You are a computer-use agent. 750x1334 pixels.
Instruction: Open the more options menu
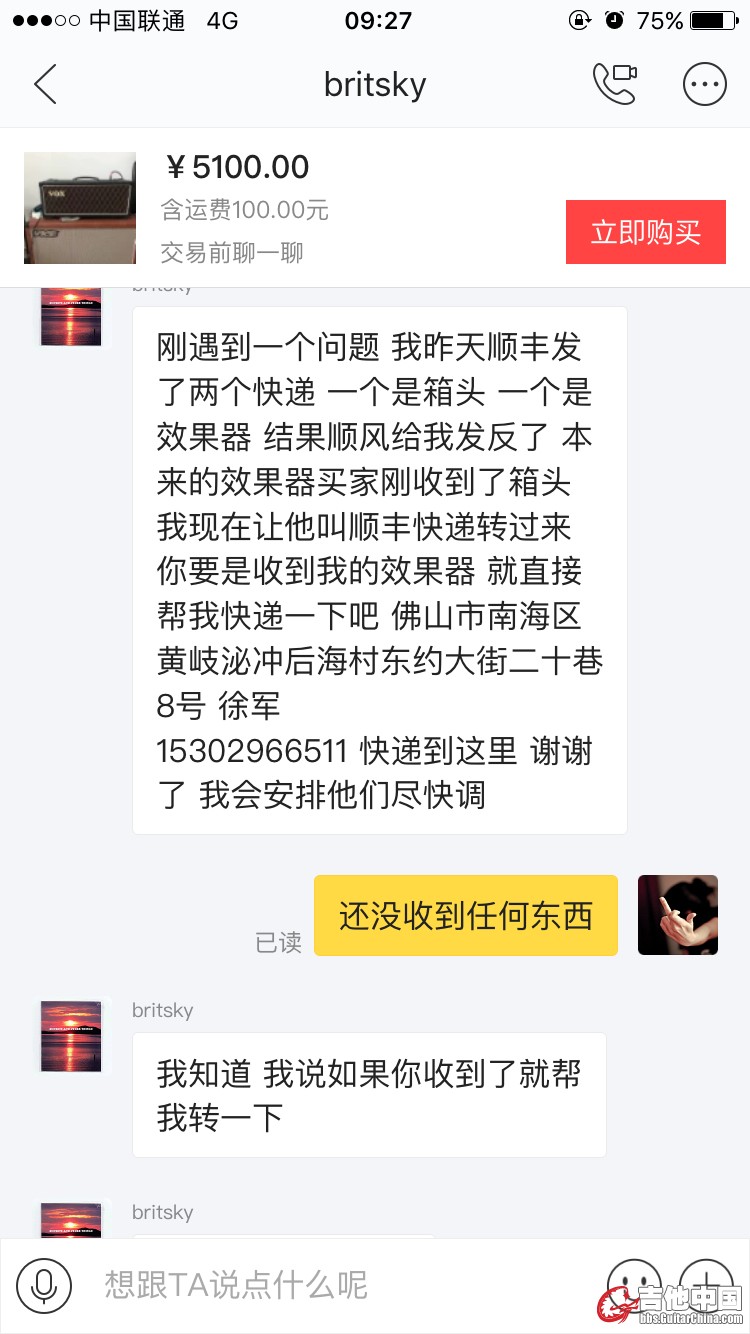(704, 85)
